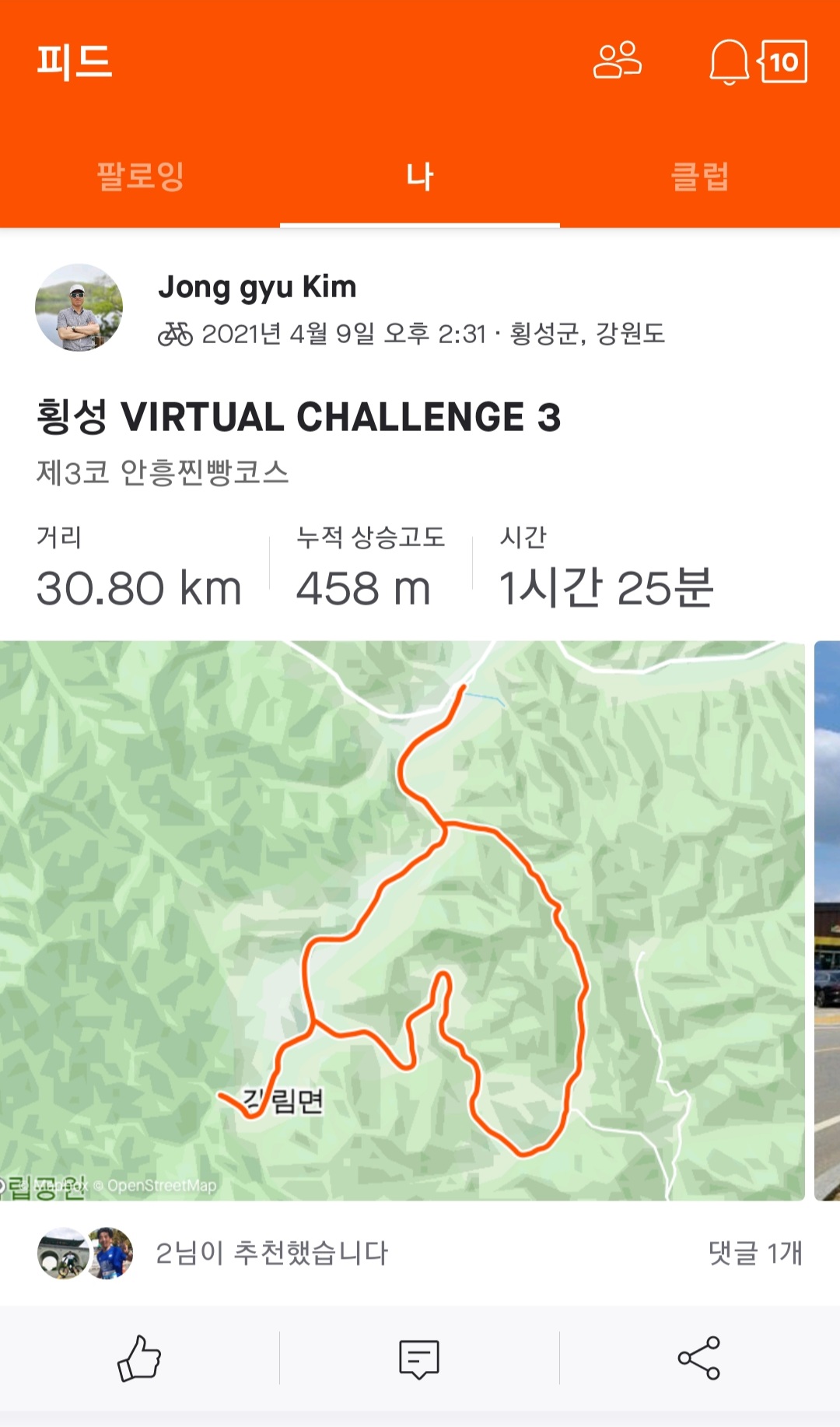The height and width of the screenshot is (1427, 840).
Task: Open the notifications bell
Action: 728,61
